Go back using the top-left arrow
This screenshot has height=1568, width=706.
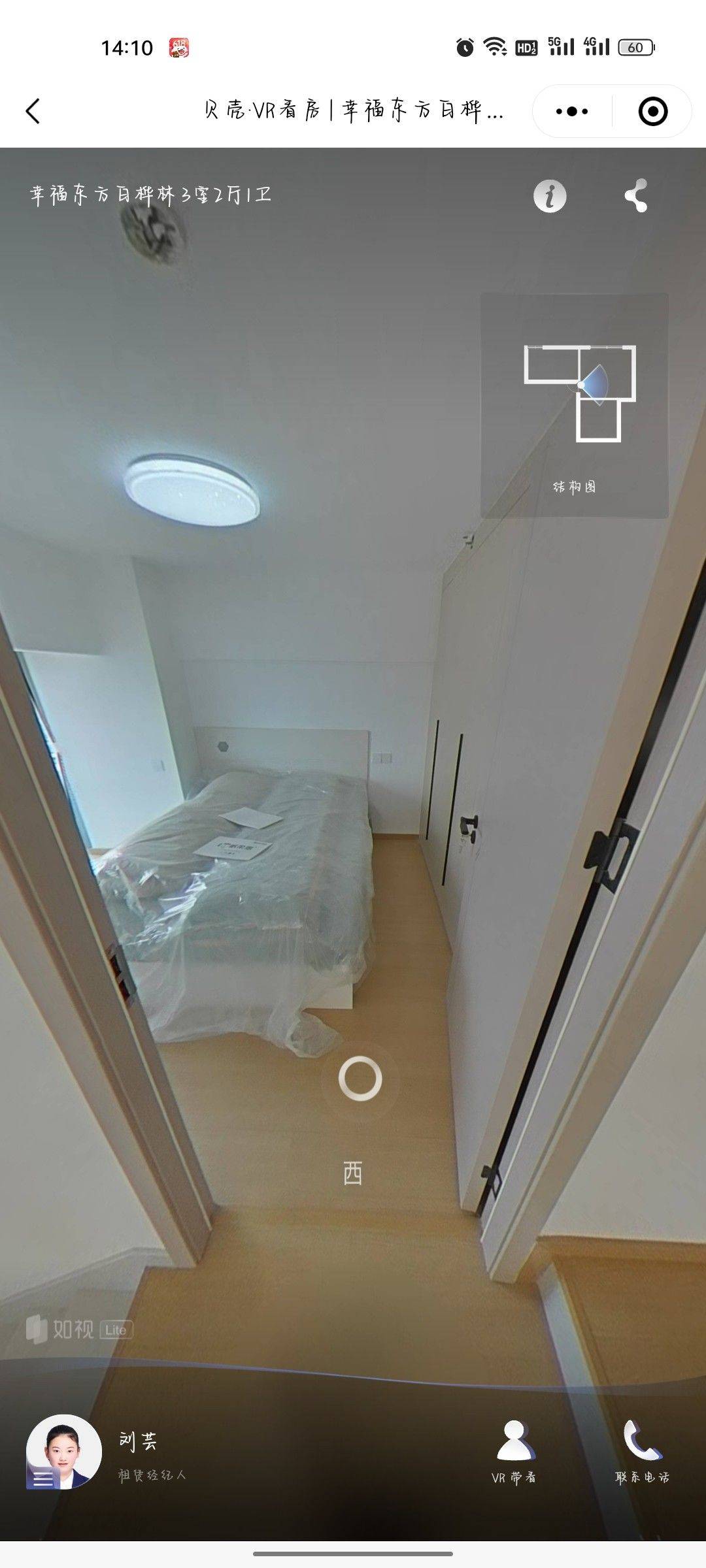click(33, 111)
